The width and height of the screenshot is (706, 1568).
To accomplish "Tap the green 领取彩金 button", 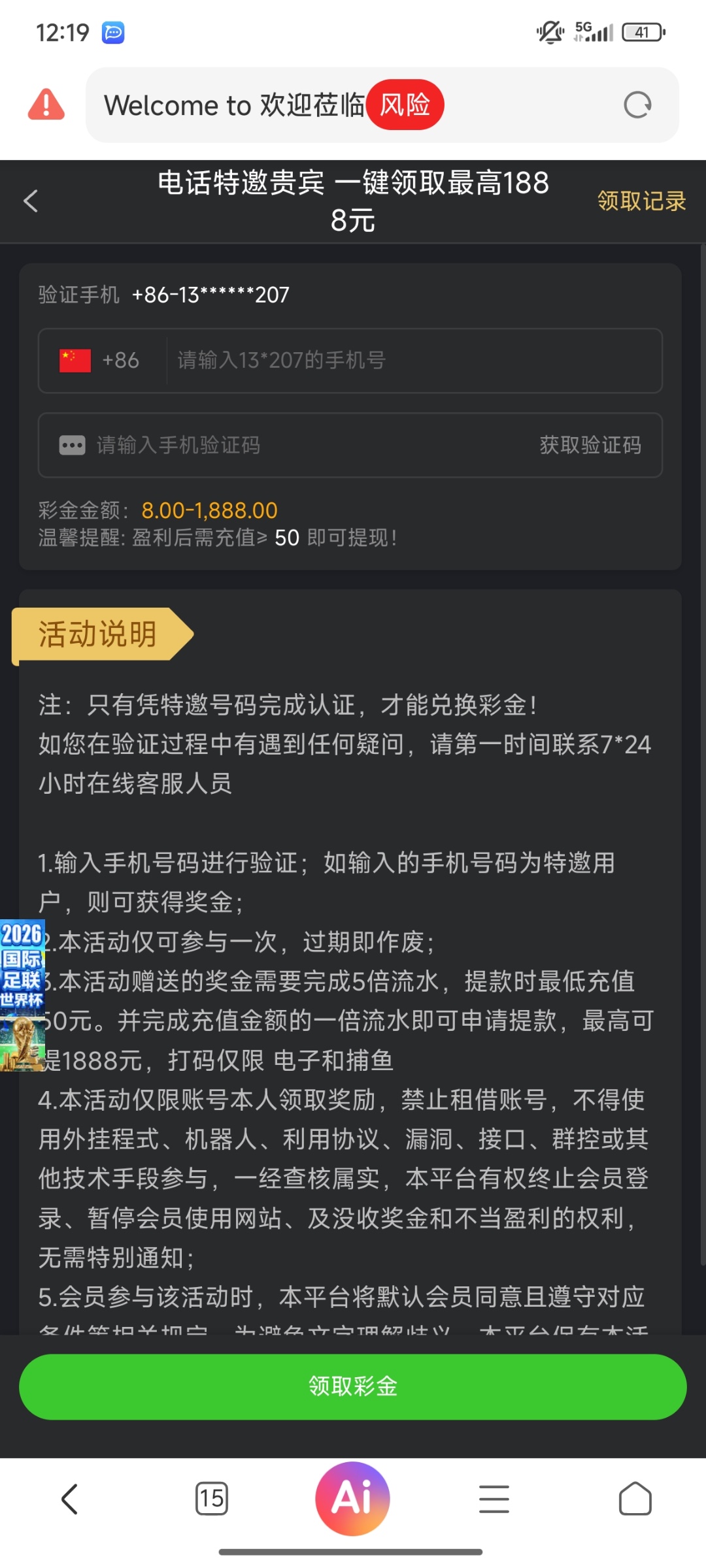I will (353, 1386).
